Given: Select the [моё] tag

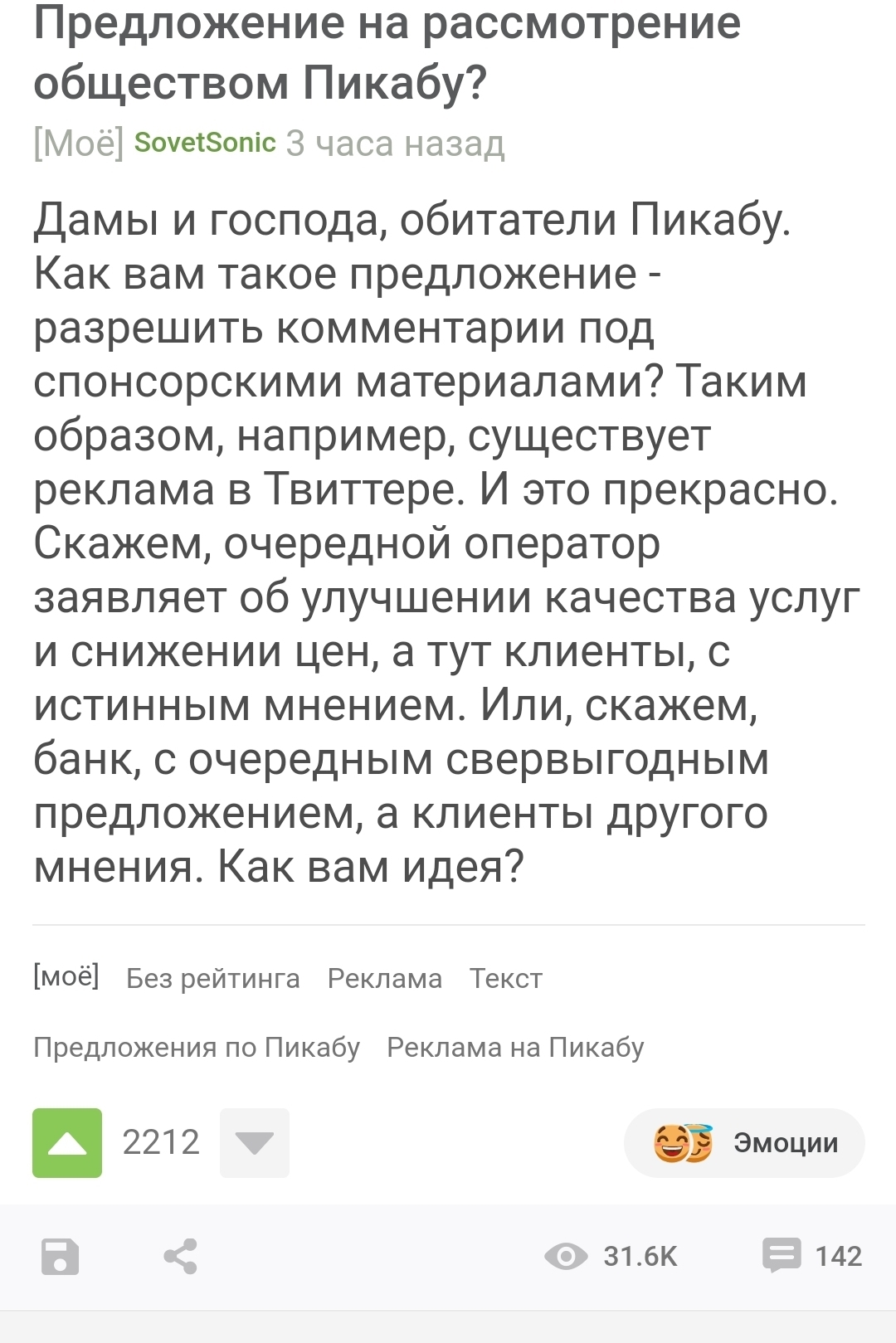Looking at the screenshot, I should tap(66, 976).
